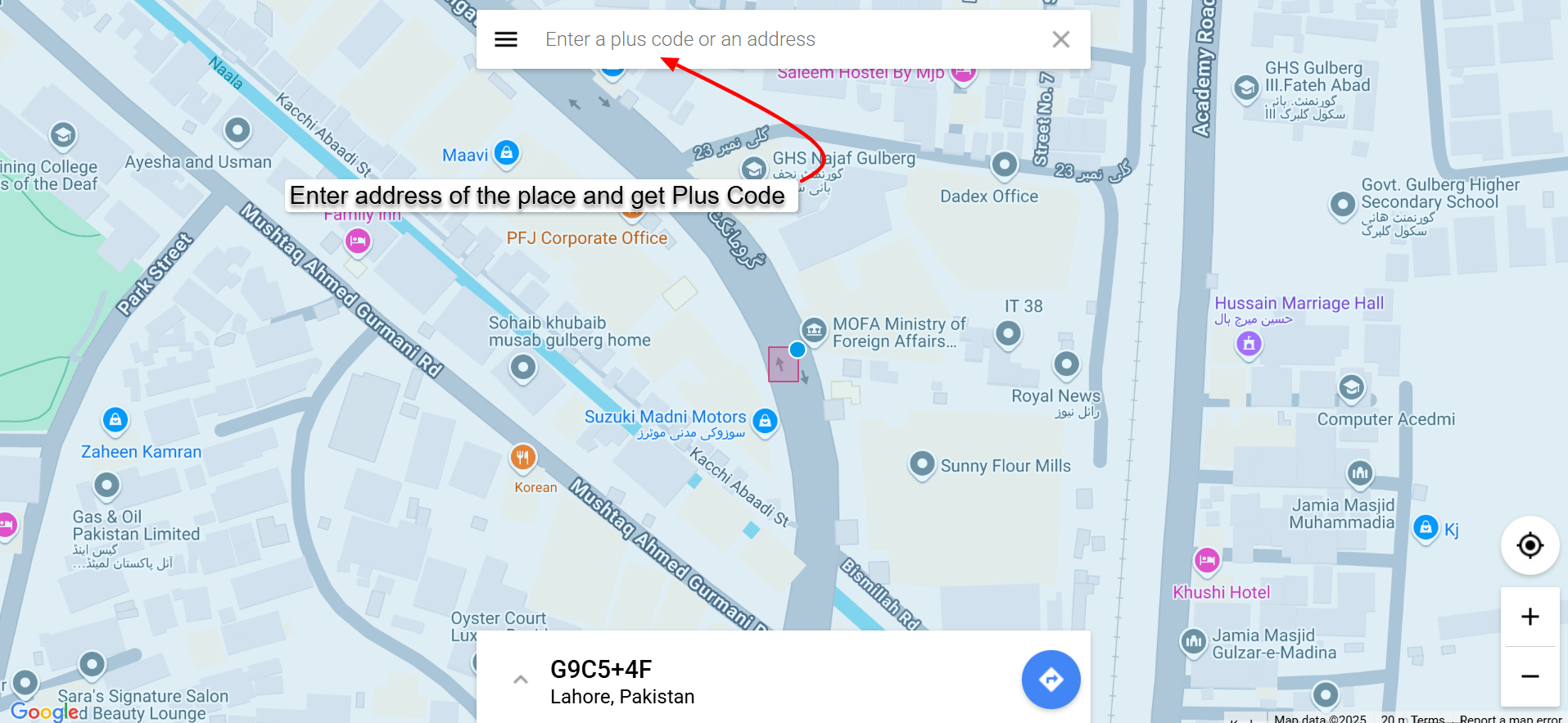This screenshot has height=723, width=1568.
Task: Tap the plus code or address field
Action: click(778, 39)
